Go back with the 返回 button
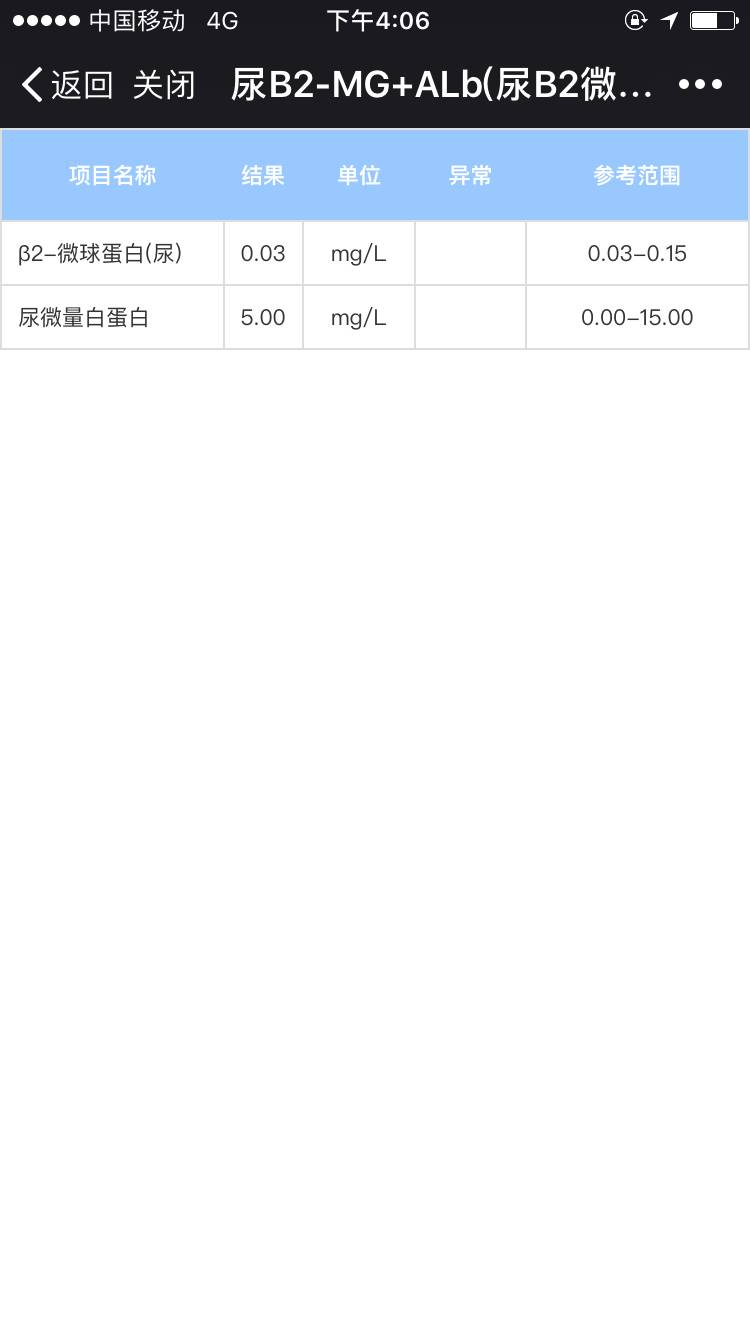750x1334 pixels. 68,85
